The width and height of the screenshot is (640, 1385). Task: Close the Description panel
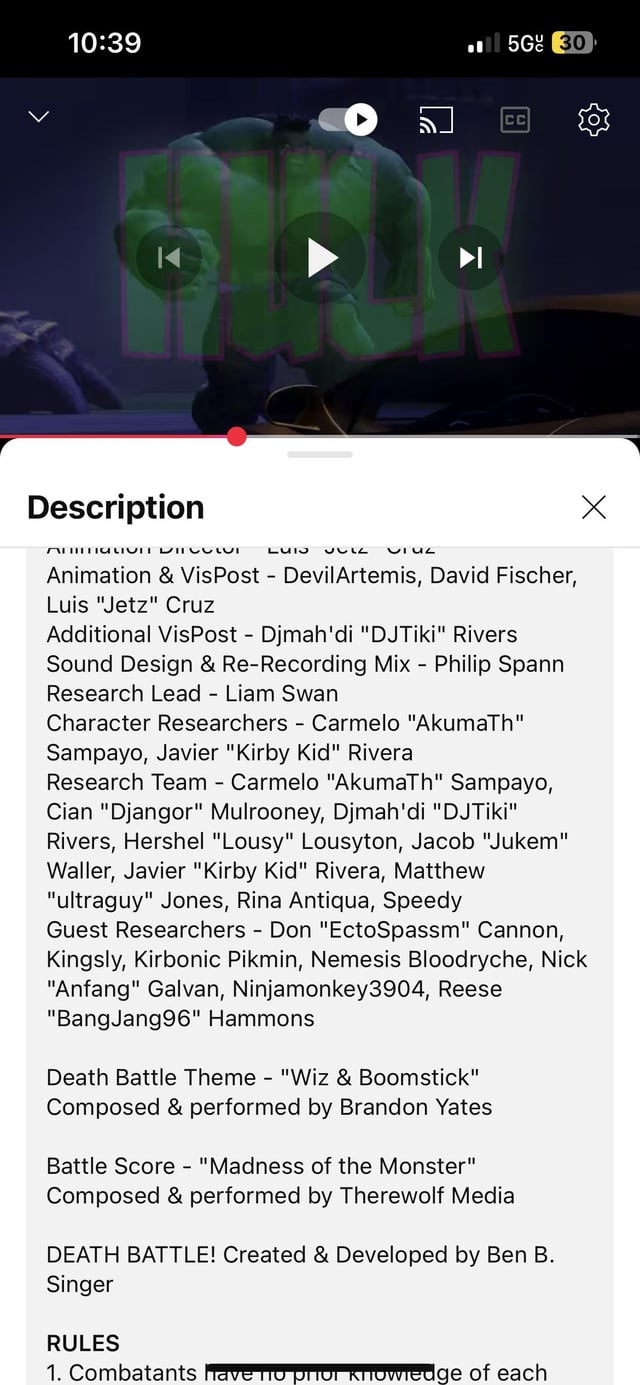click(593, 507)
